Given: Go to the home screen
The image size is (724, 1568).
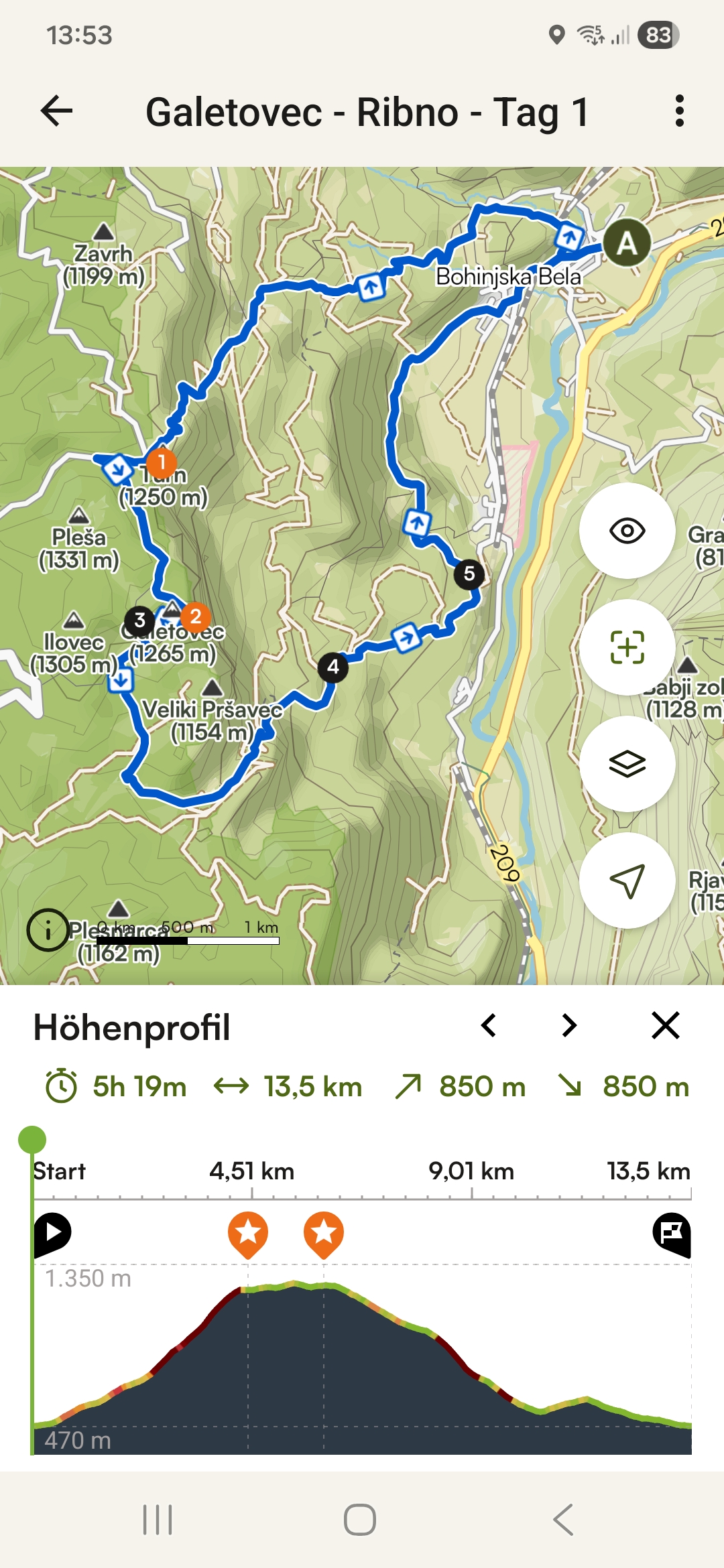Looking at the screenshot, I should coord(360,1519).
